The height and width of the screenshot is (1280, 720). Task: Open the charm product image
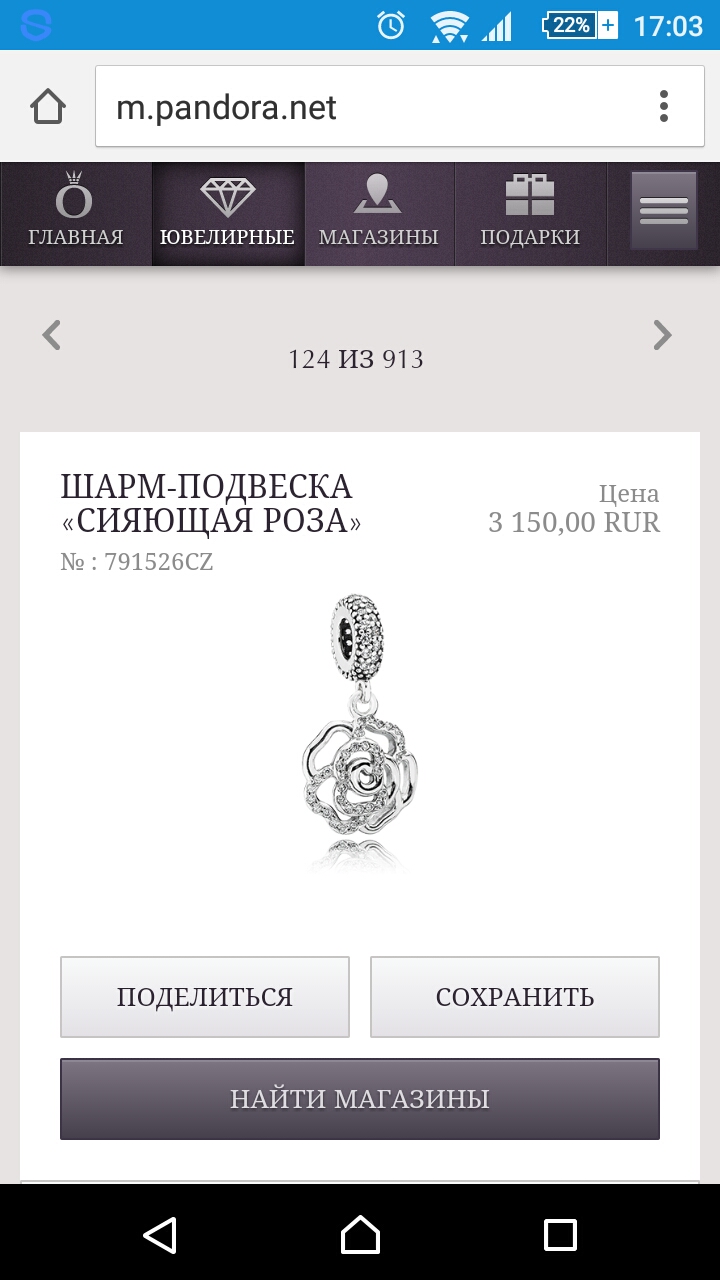360,732
